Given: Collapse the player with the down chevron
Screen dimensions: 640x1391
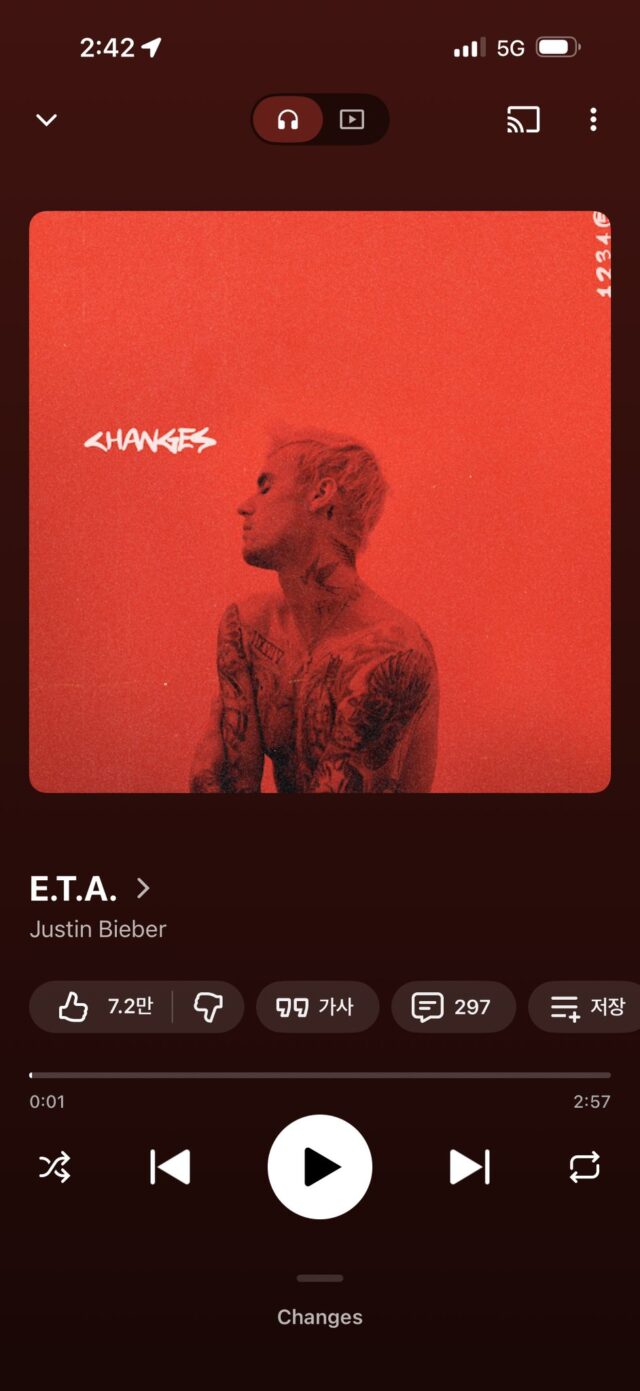Looking at the screenshot, I should pos(46,120).
